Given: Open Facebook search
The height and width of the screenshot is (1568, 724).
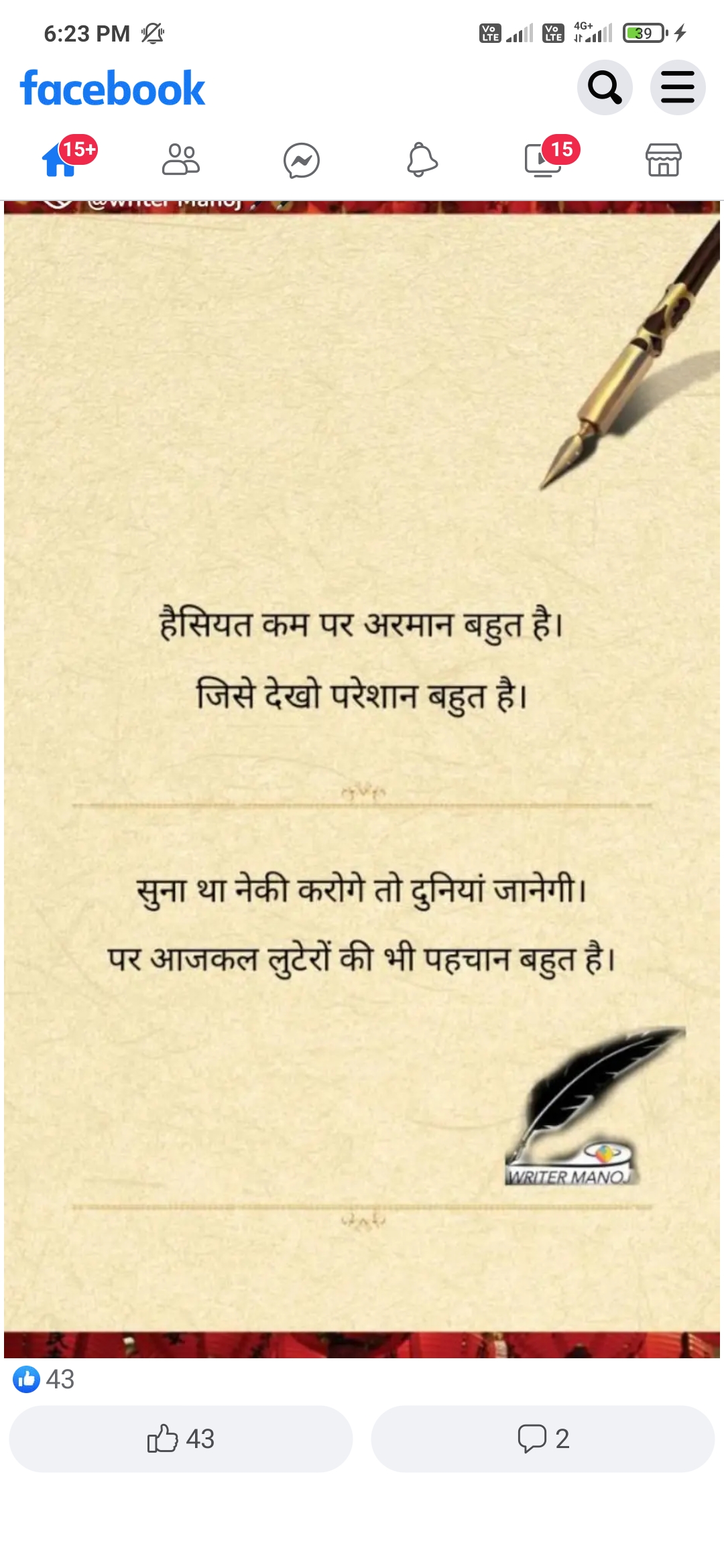Looking at the screenshot, I should tap(605, 88).
